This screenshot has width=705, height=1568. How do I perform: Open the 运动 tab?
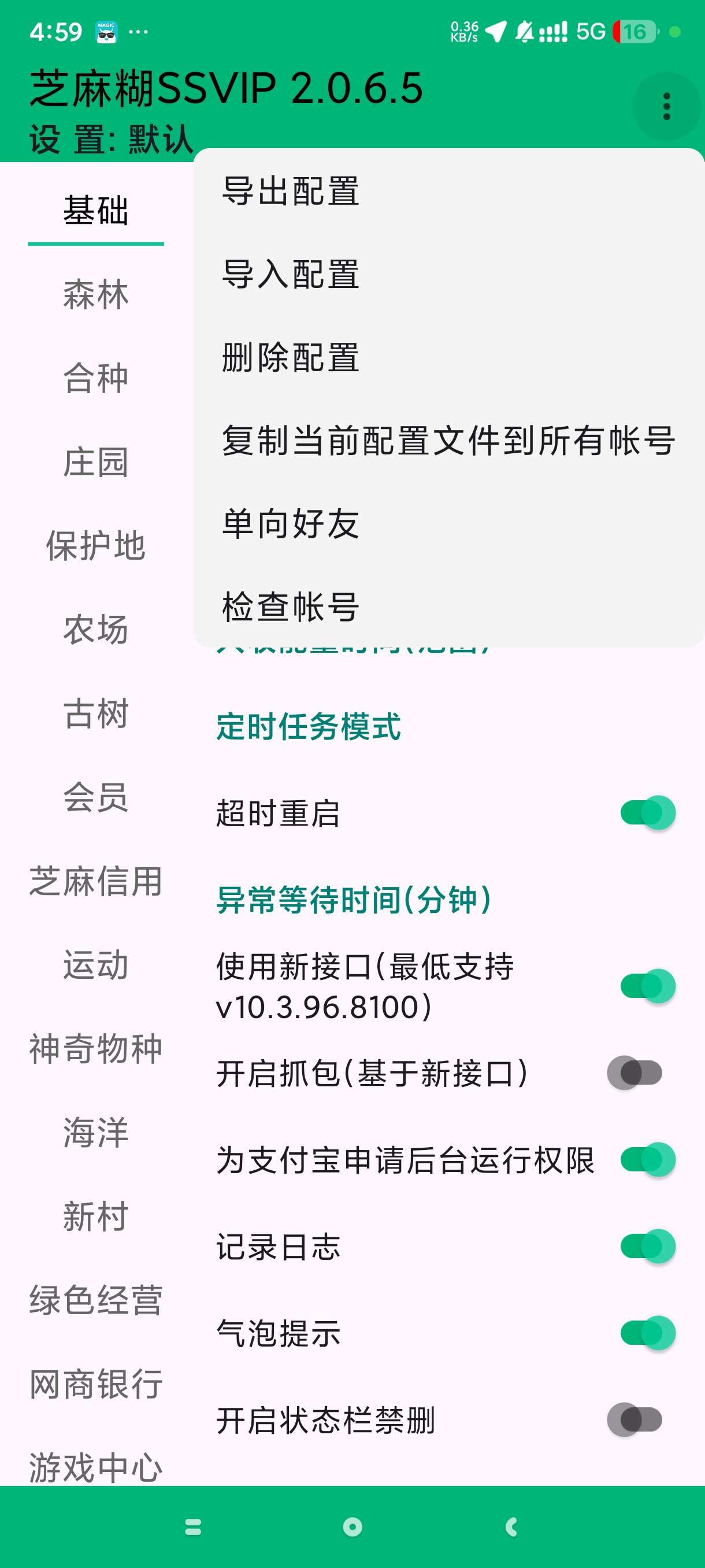tap(96, 965)
